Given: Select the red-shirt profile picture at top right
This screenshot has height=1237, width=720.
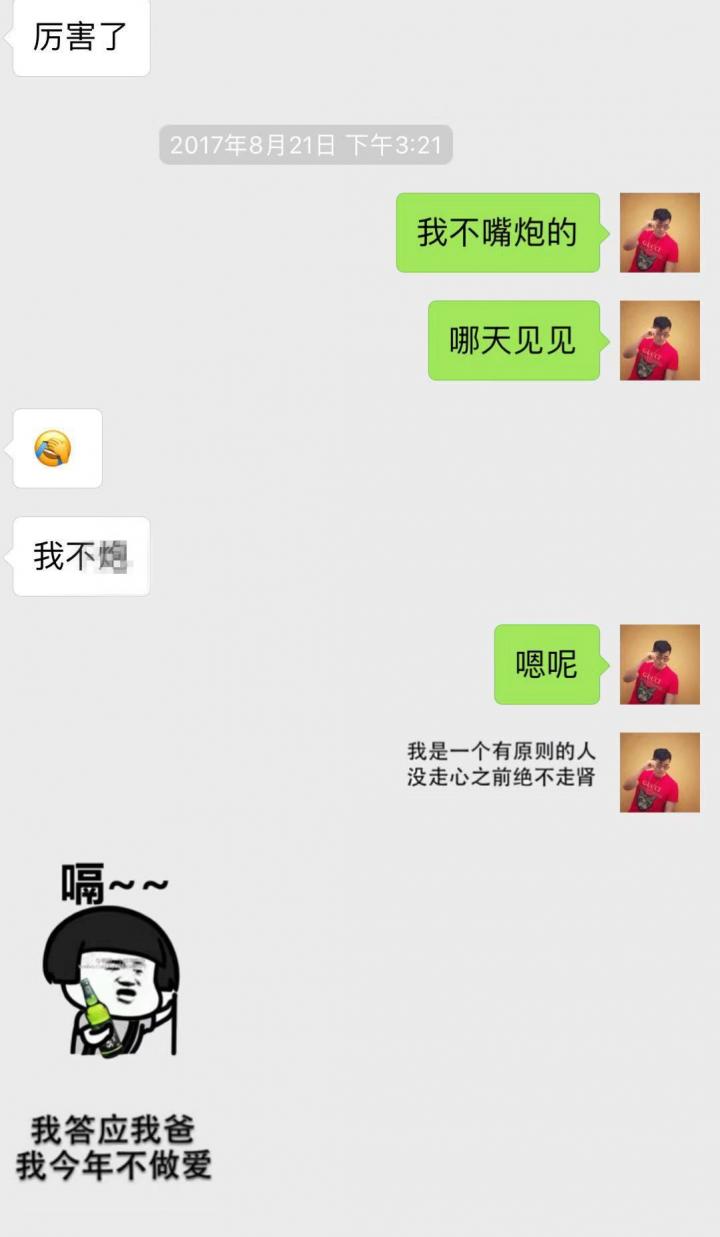Looking at the screenshot, I should tap(658, 232).
